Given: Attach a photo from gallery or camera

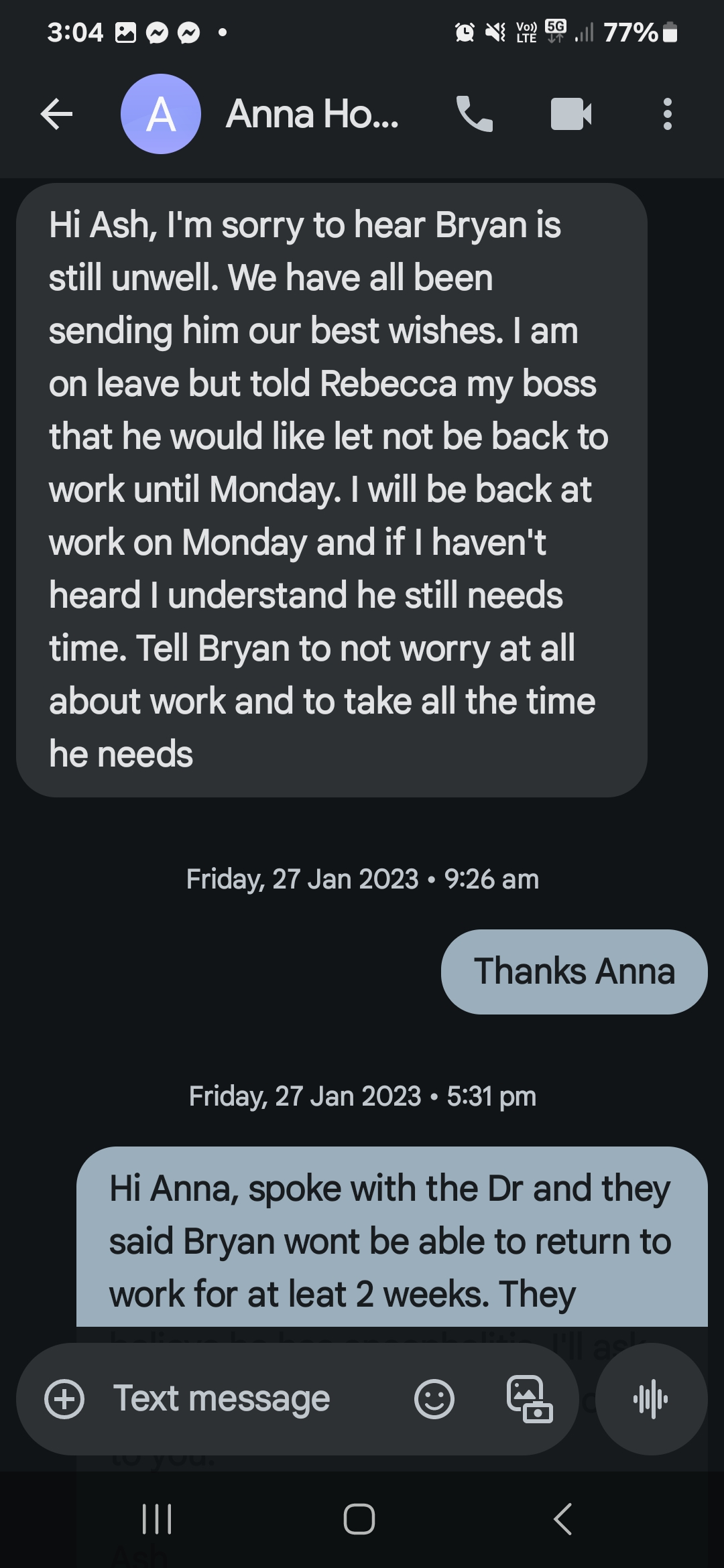Looking at the screenshot, I should [x=529, y=1399].
